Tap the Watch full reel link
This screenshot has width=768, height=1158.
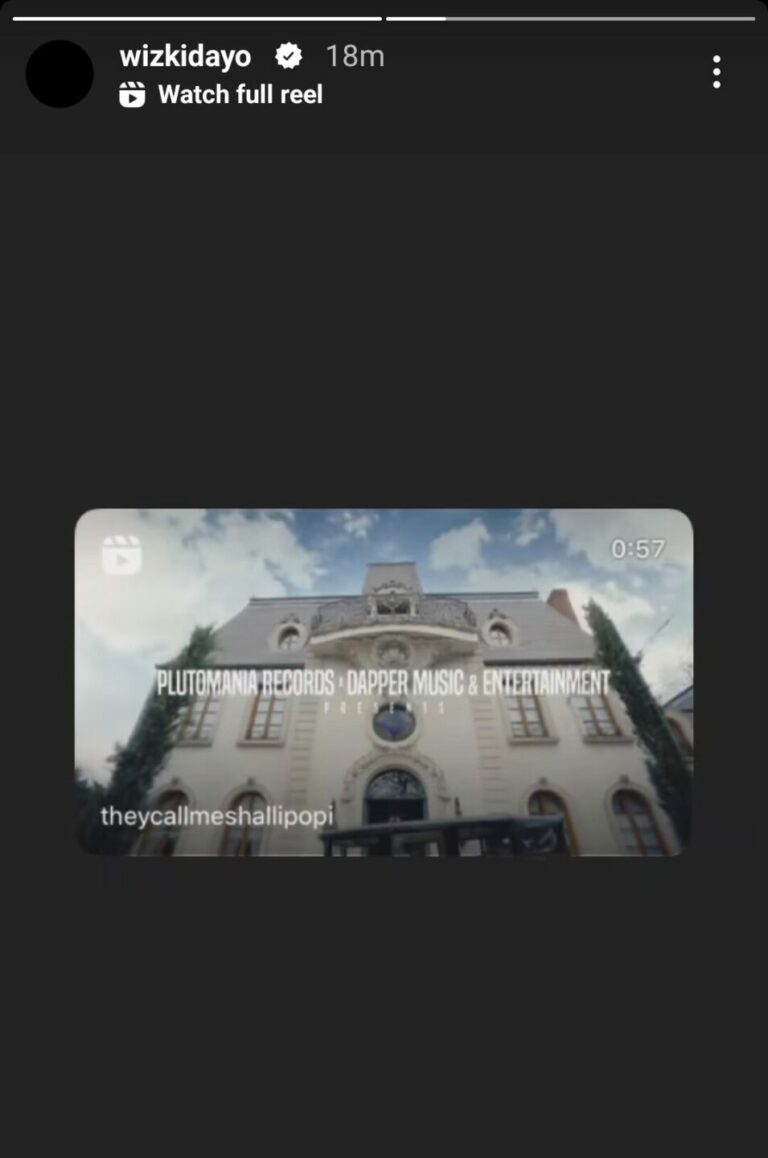point(222,95)
